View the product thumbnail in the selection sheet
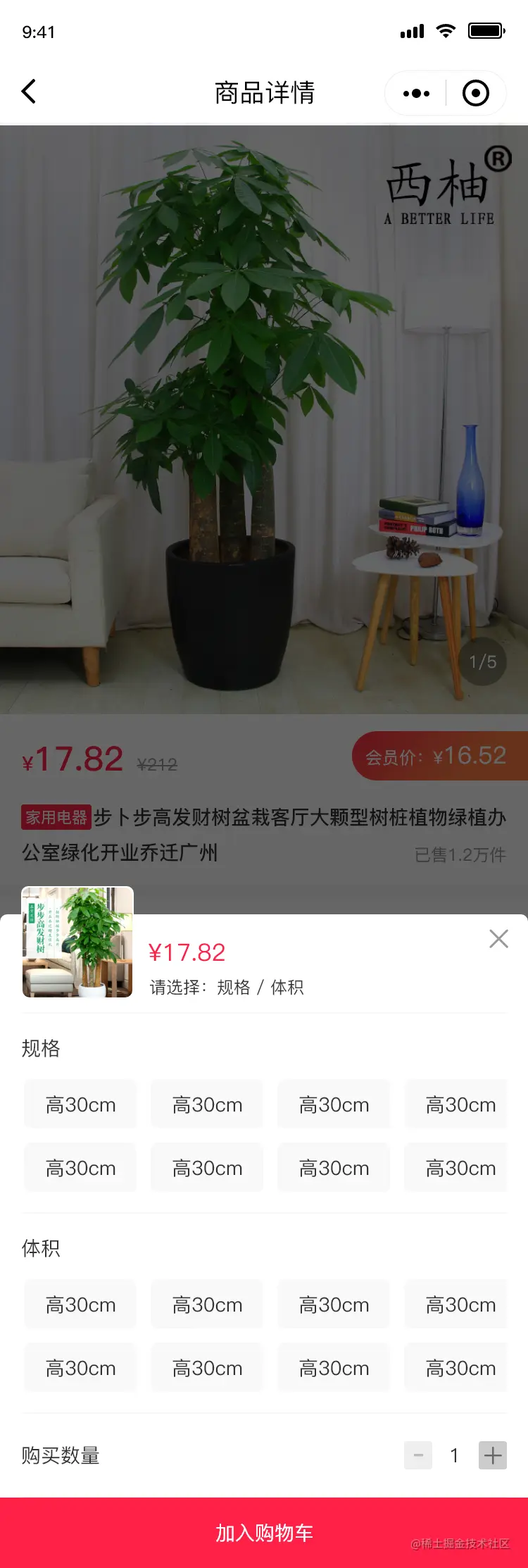Screen dimensions: 528x1568 77,942
